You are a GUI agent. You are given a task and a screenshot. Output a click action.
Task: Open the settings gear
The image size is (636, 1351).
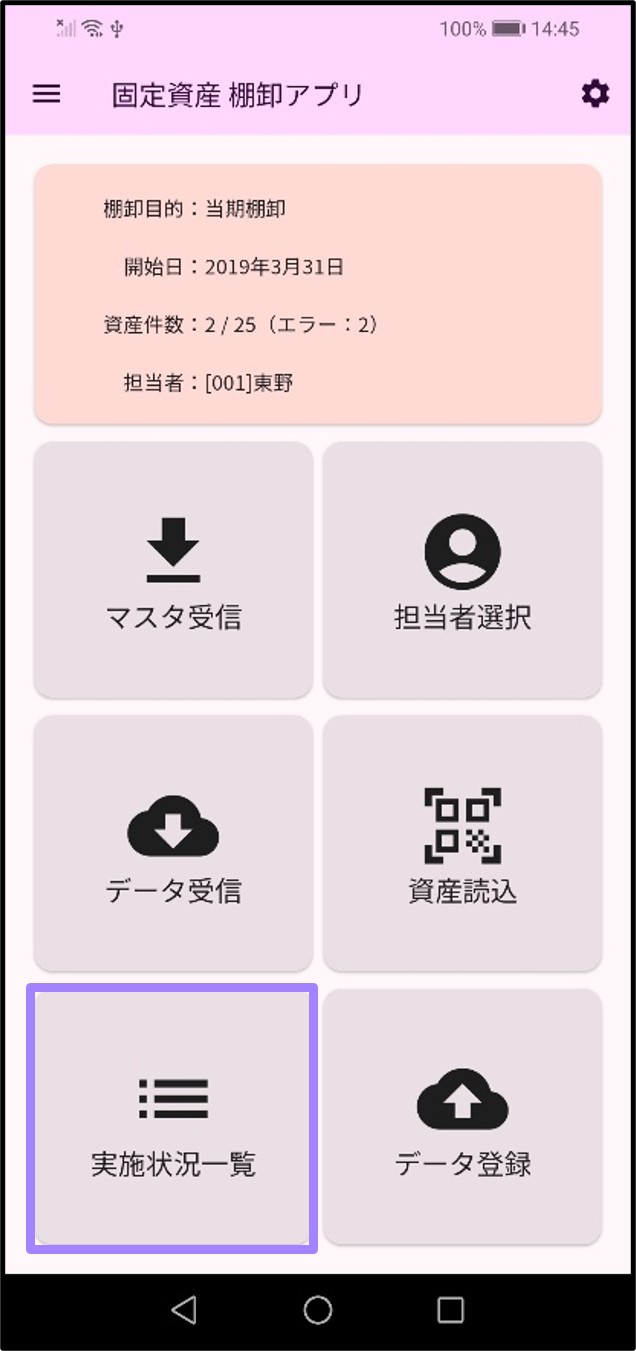point(595,94)
